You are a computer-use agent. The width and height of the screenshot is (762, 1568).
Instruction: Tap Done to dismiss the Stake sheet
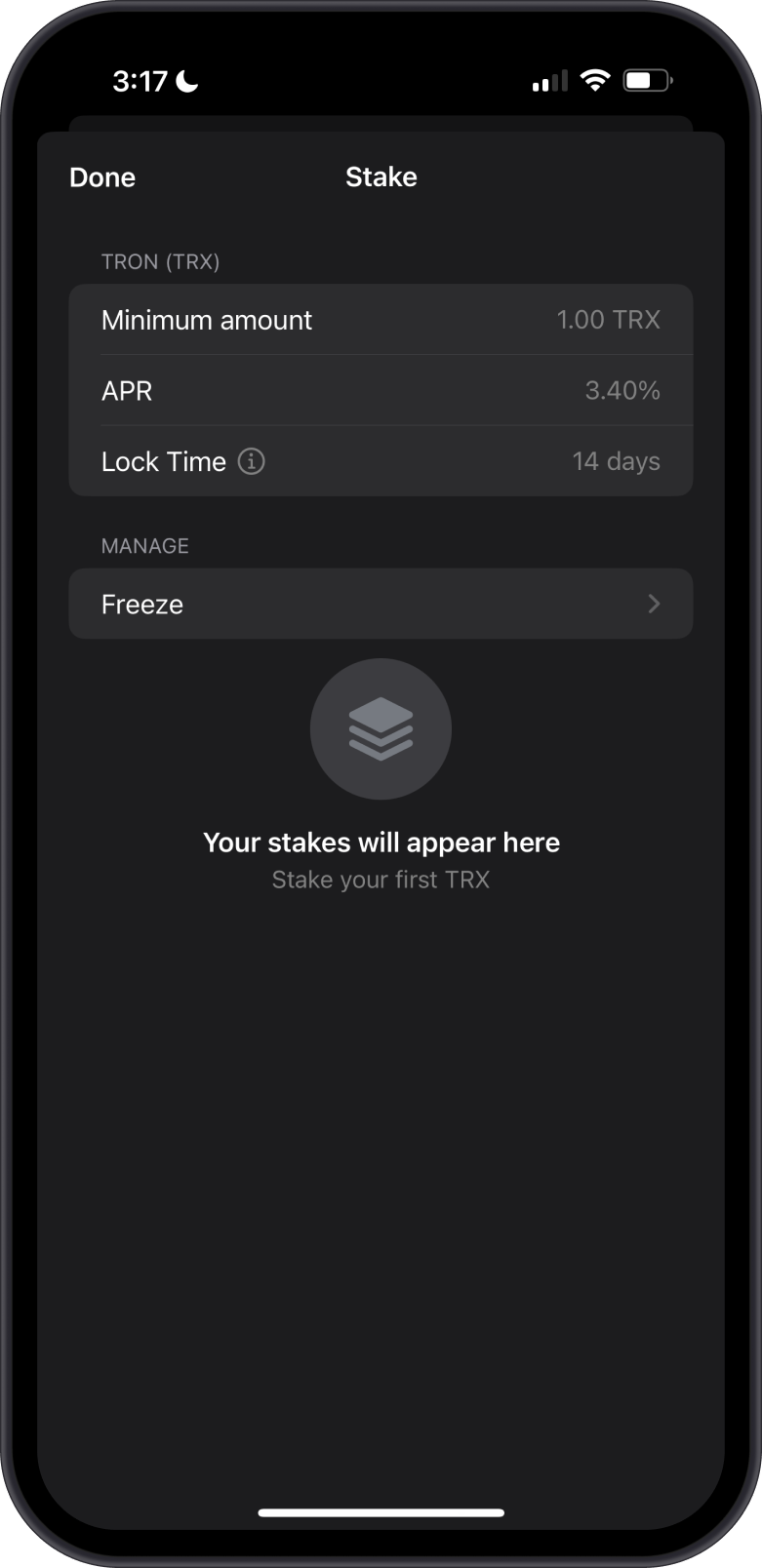click(101, 176)
